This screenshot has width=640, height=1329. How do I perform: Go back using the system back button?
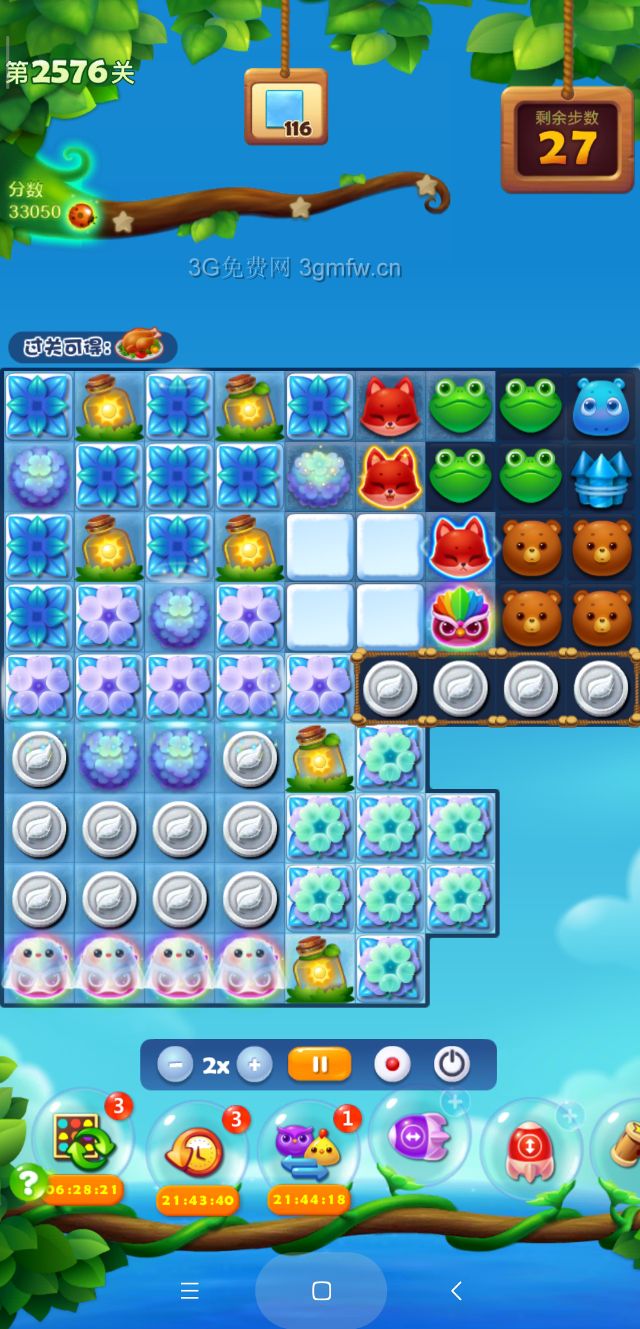pos(456,1291)
